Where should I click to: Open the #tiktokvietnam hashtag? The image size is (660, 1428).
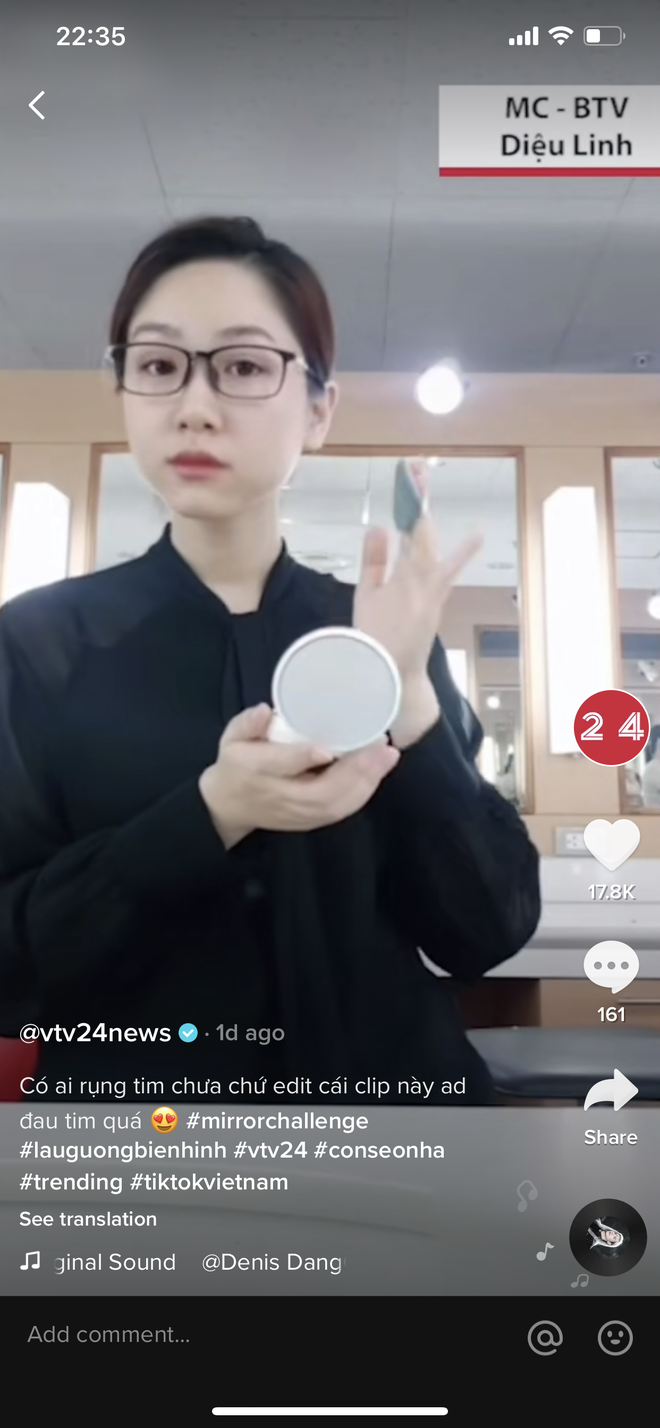pyautogui.click(x=209, y=1181)
